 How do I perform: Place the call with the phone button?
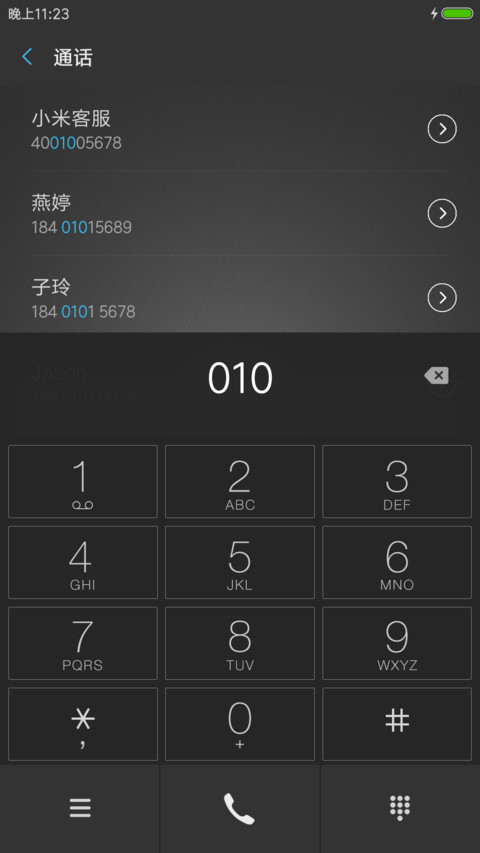click(239, 808)
